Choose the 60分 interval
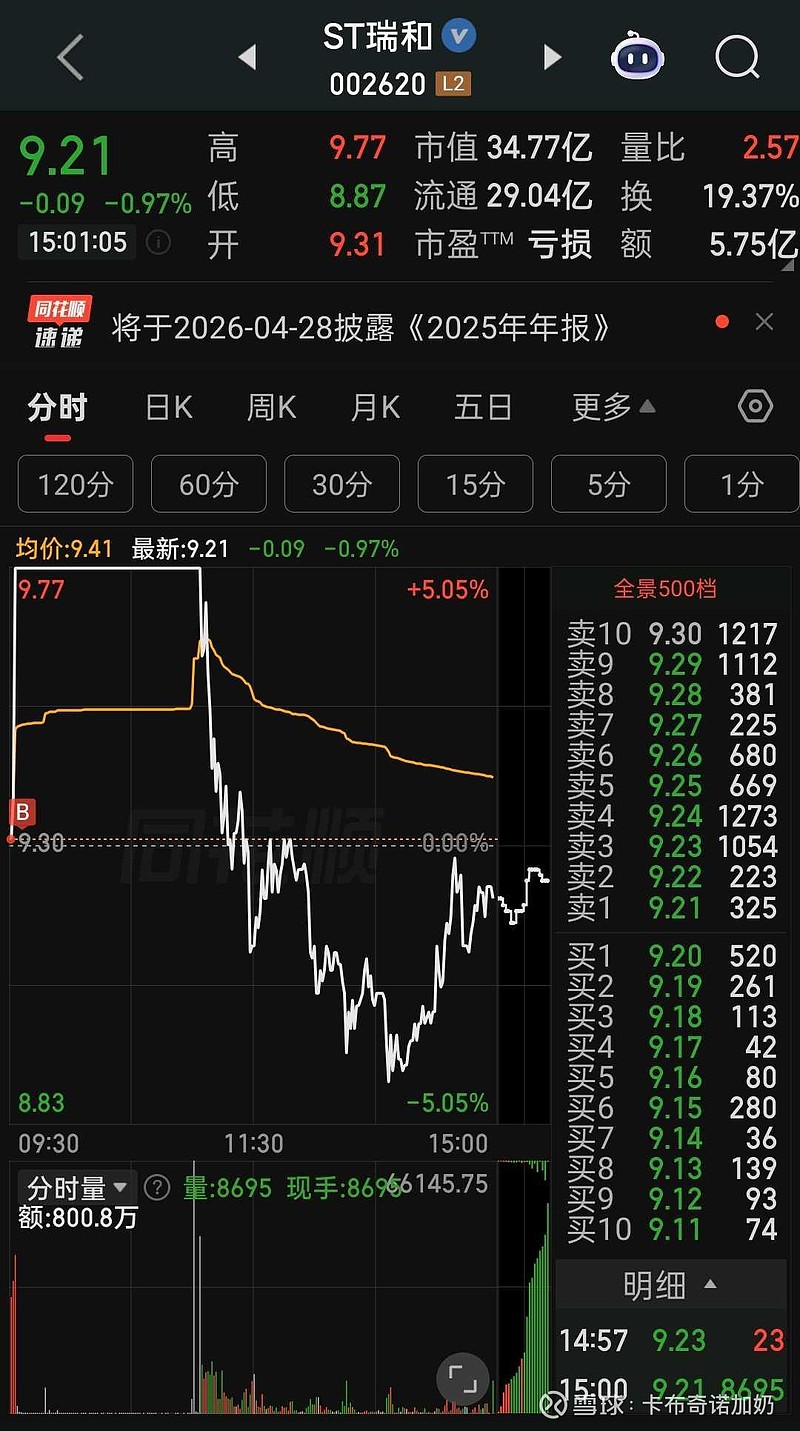 coord(209,485)
